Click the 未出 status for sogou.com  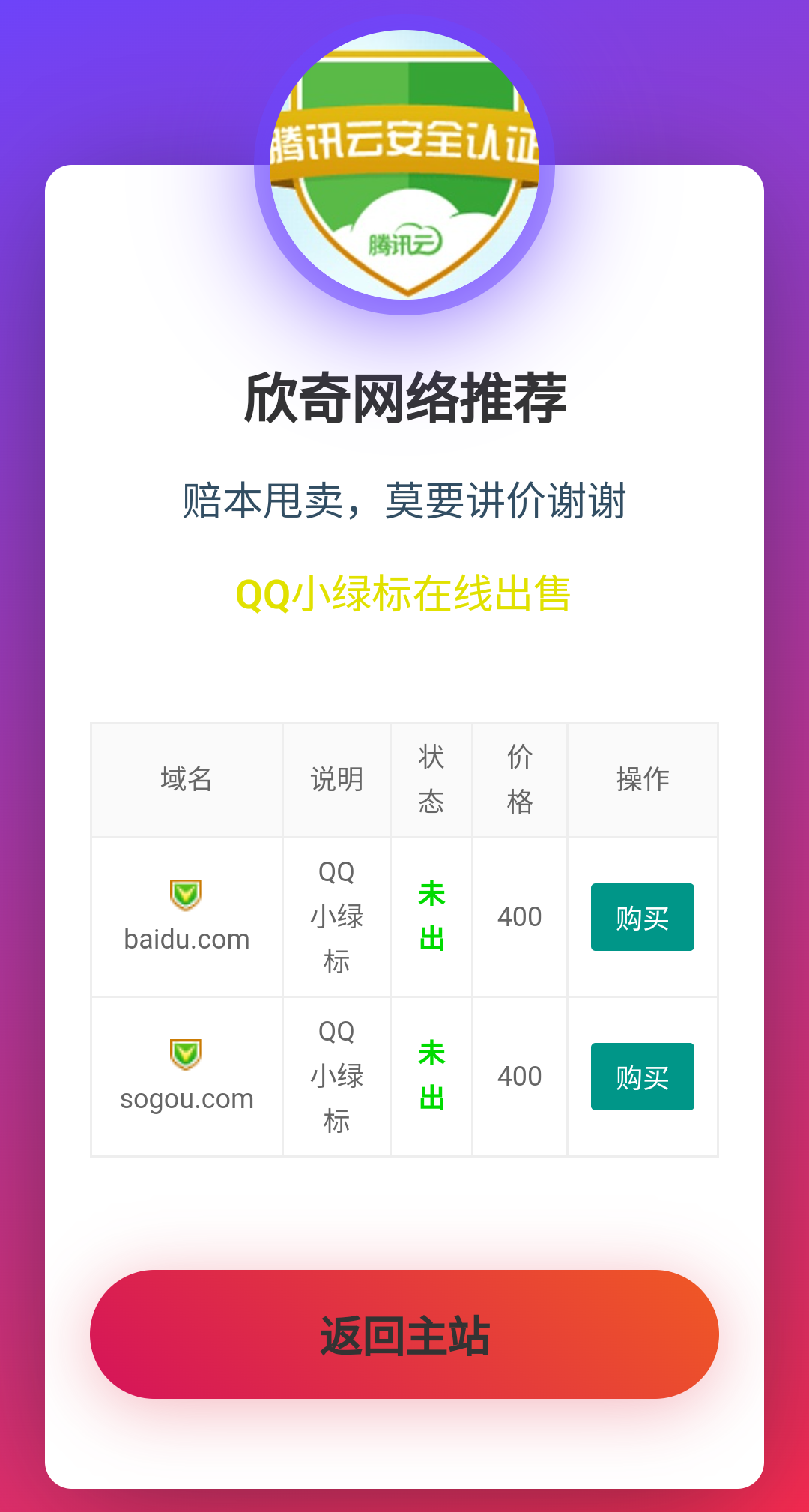click(x=431, y=1077)
